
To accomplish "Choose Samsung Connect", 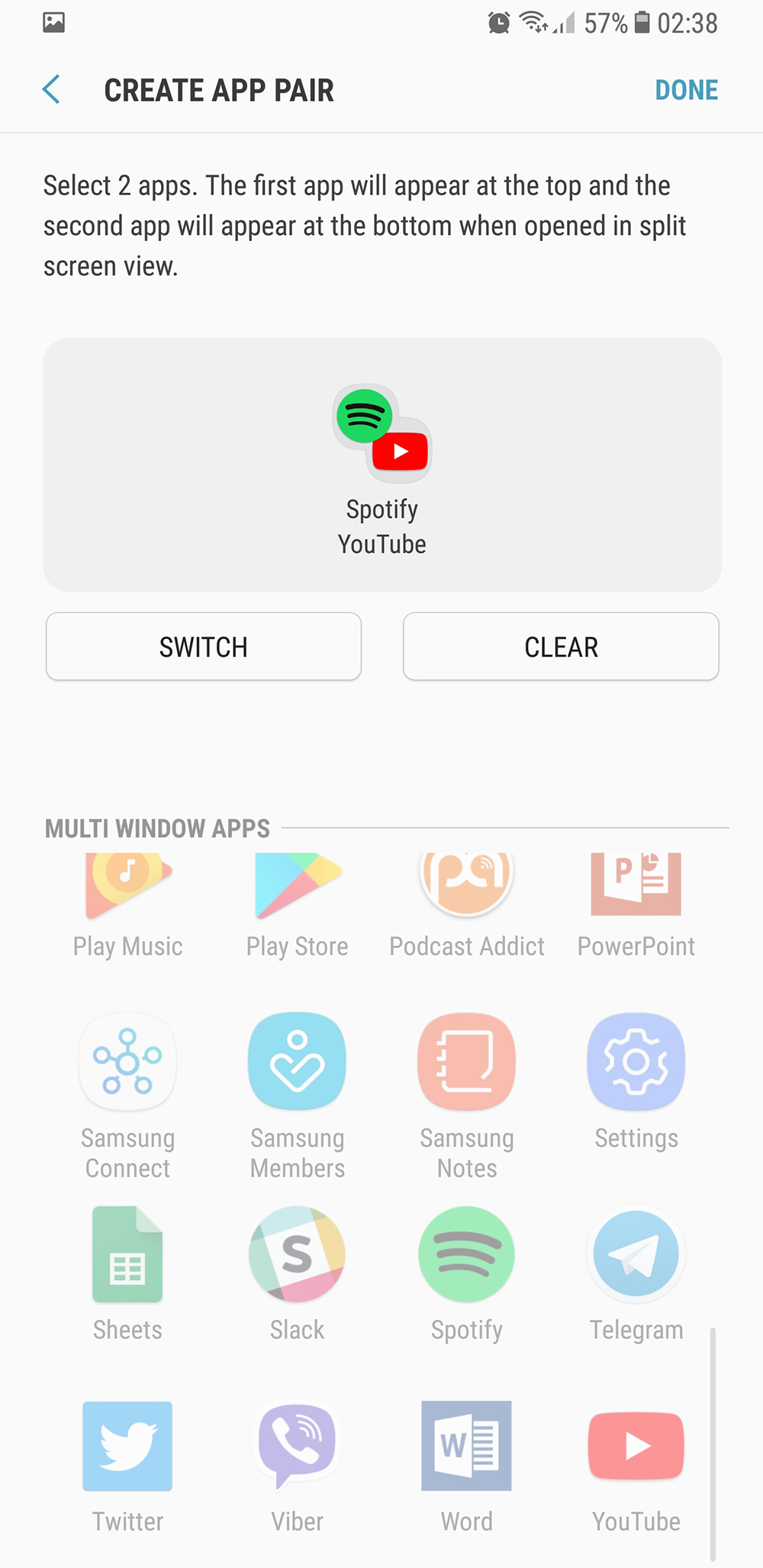I will pyautogui.click(x=128, y=1062).
